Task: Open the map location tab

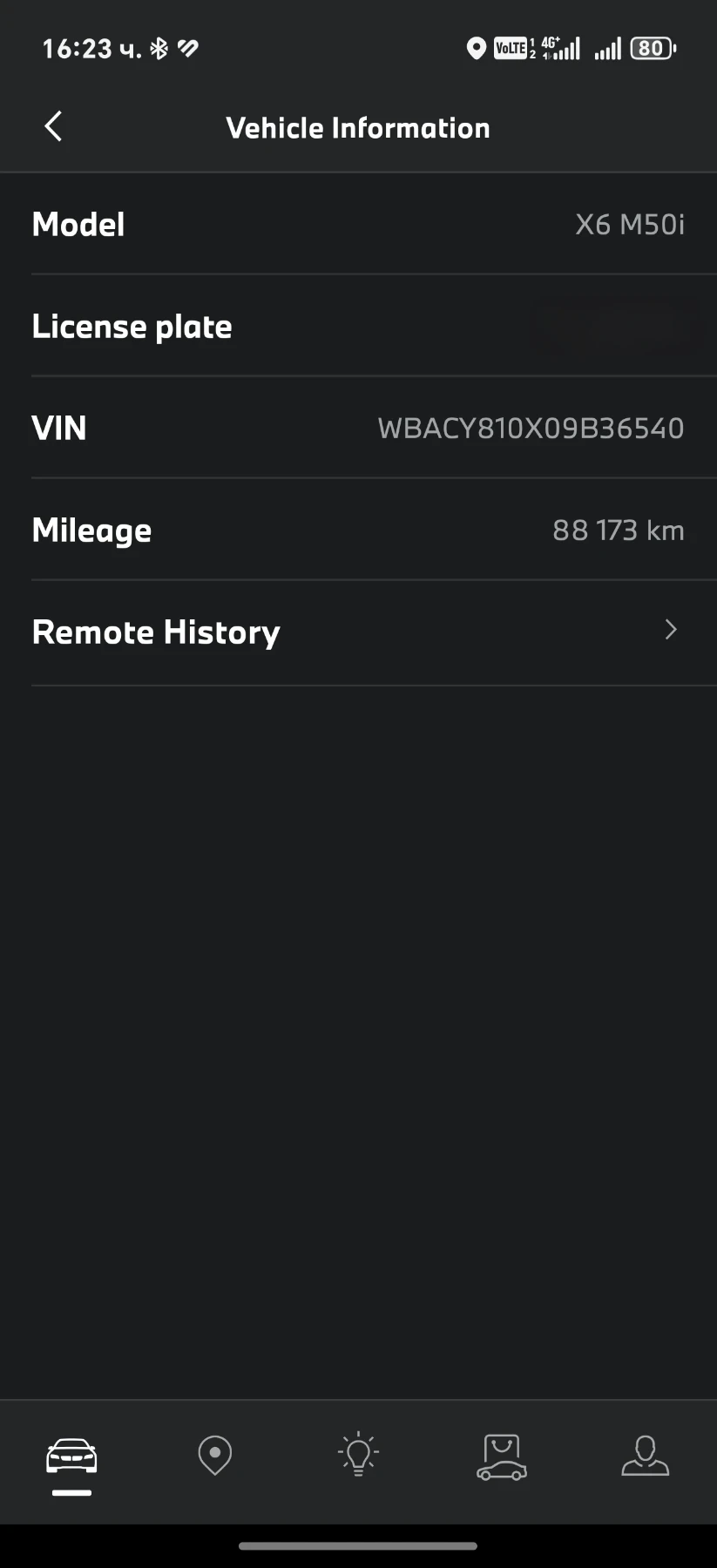Action: coord(215,1456)
